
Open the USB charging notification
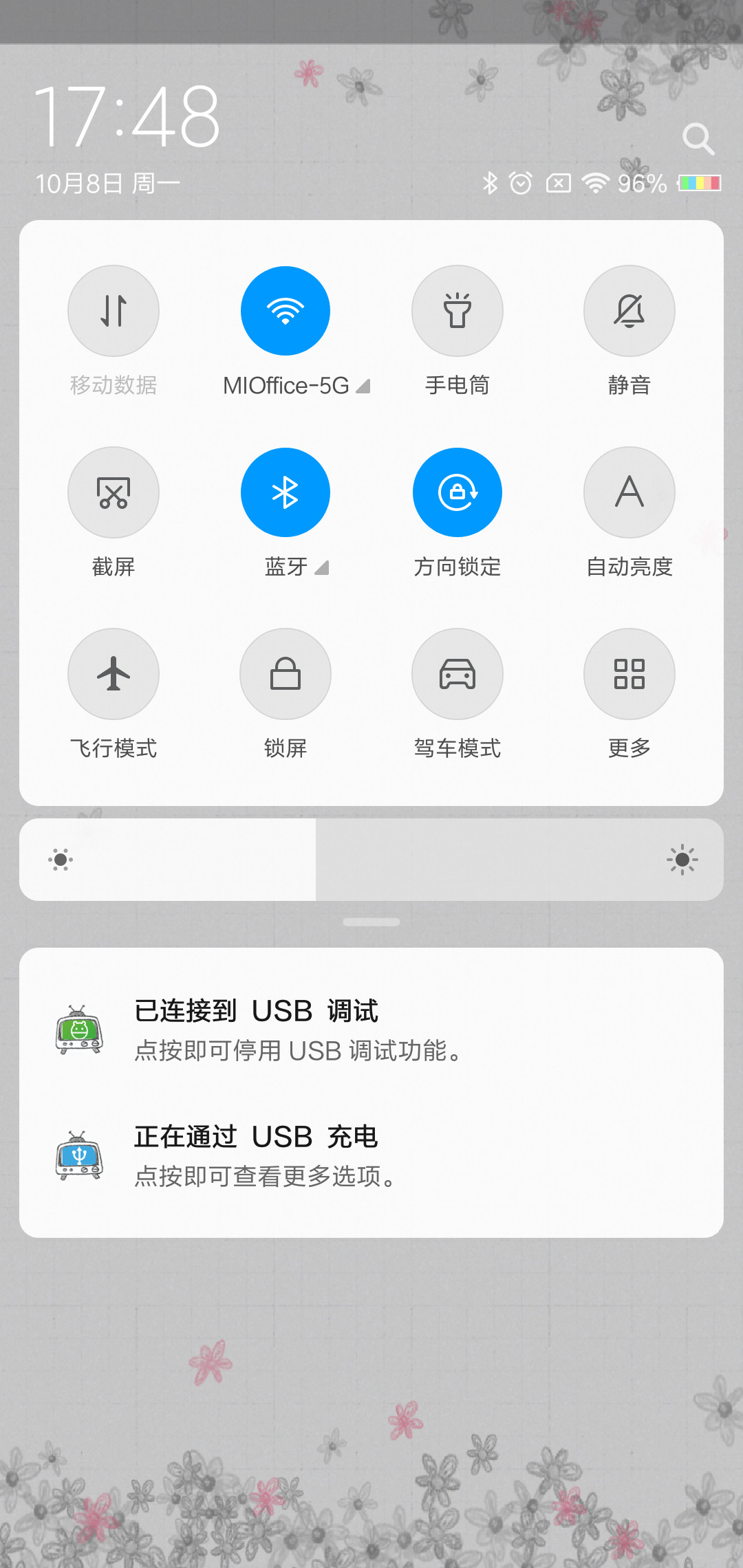pyautogui.click(x=371, y=1155)
